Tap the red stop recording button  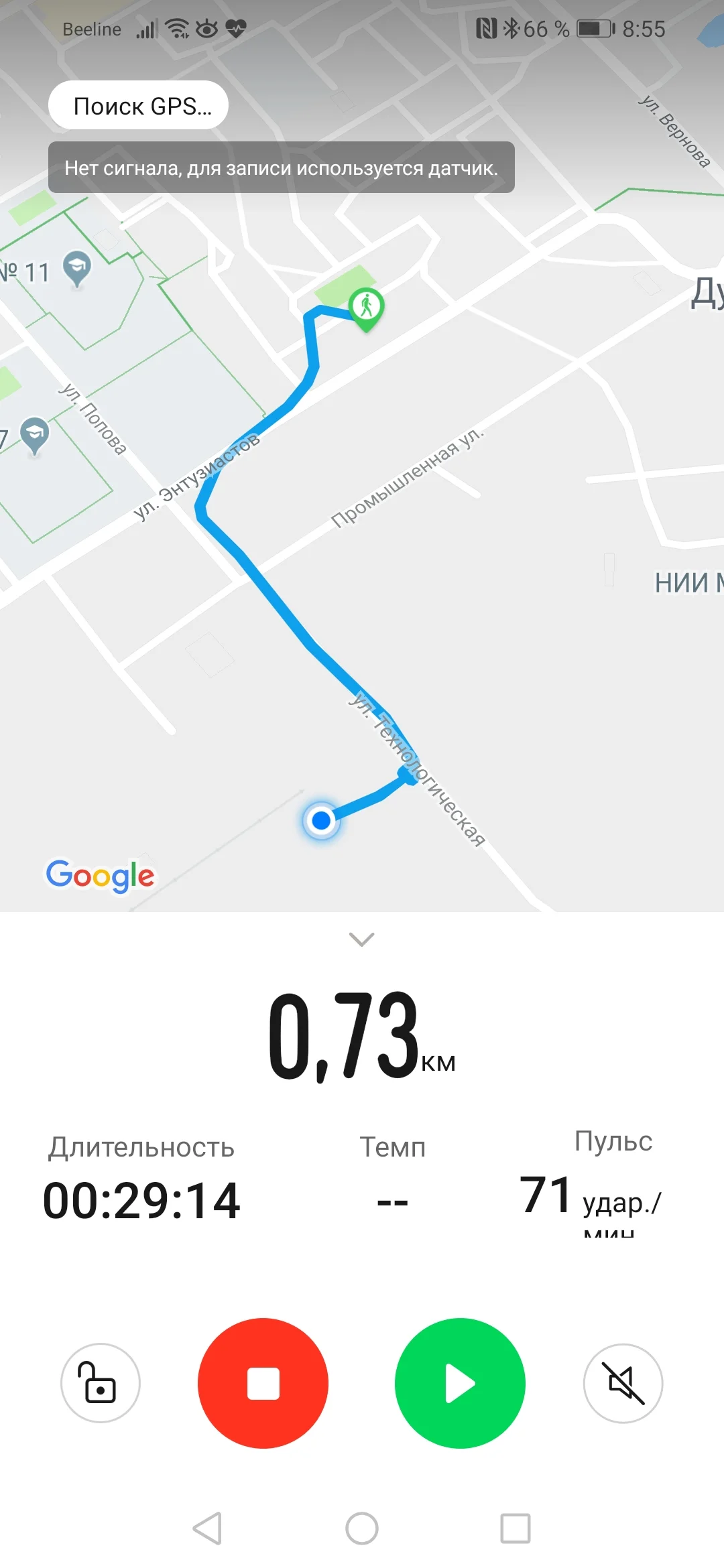click(263, 1384)
